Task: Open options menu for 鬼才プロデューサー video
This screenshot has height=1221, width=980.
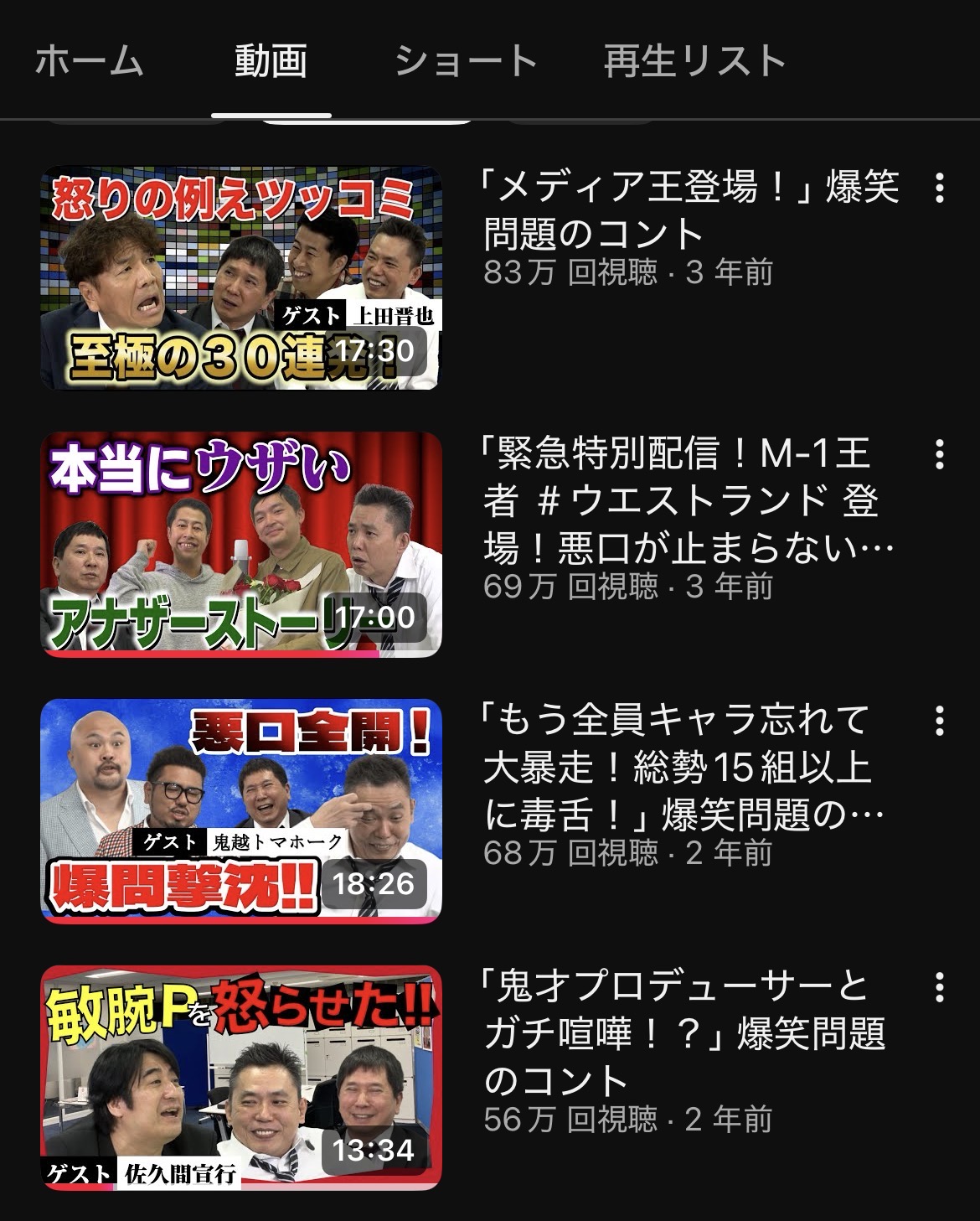Action: [x=939, y=987]
